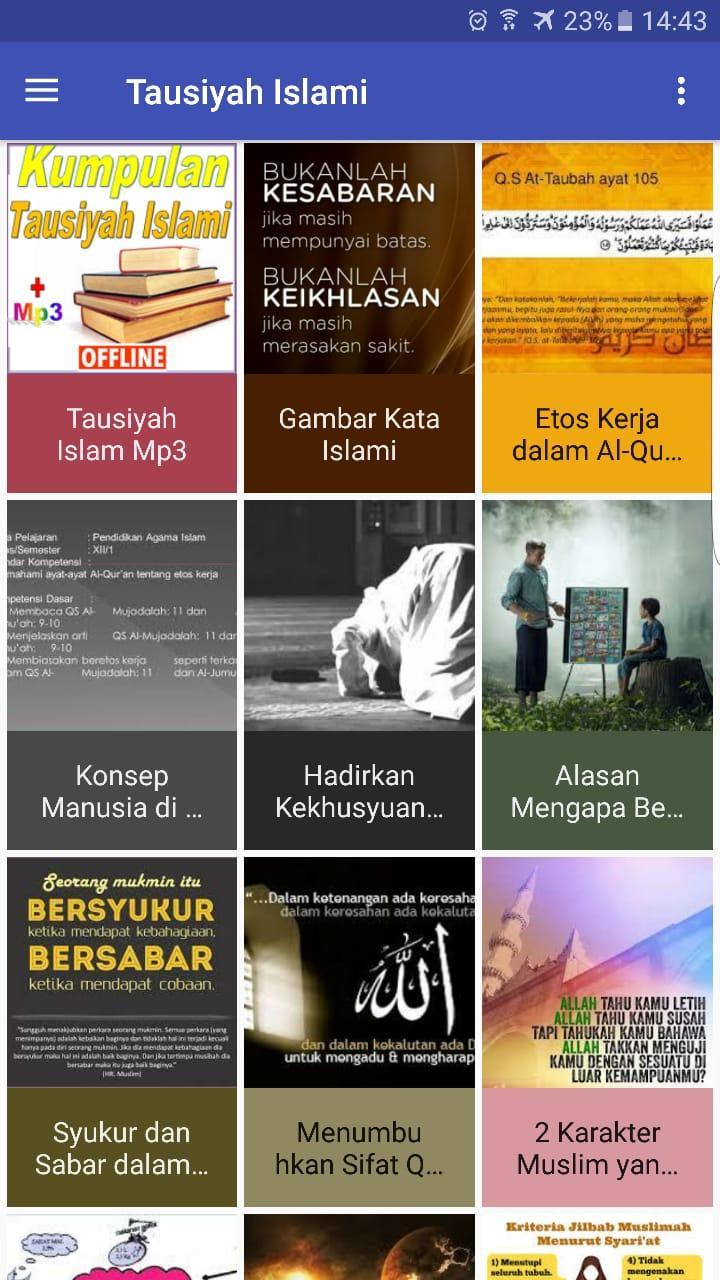
Task: View Hadirkan Kekhusyuan... card
Action: (x=359, y=675)
